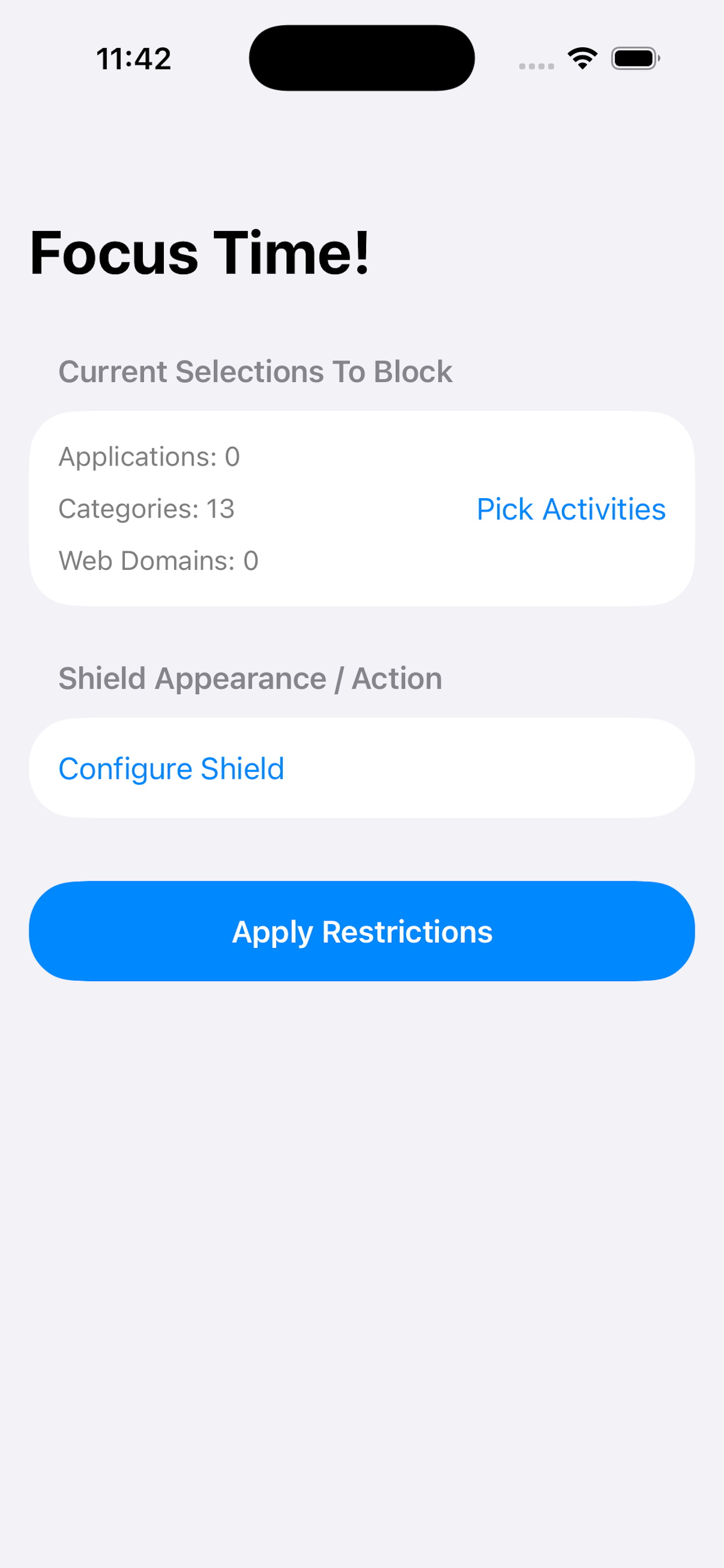This screenshot has height=1568, width=724.
Task: Tap the Applications: 0 row
Action: tap(149, 457)
